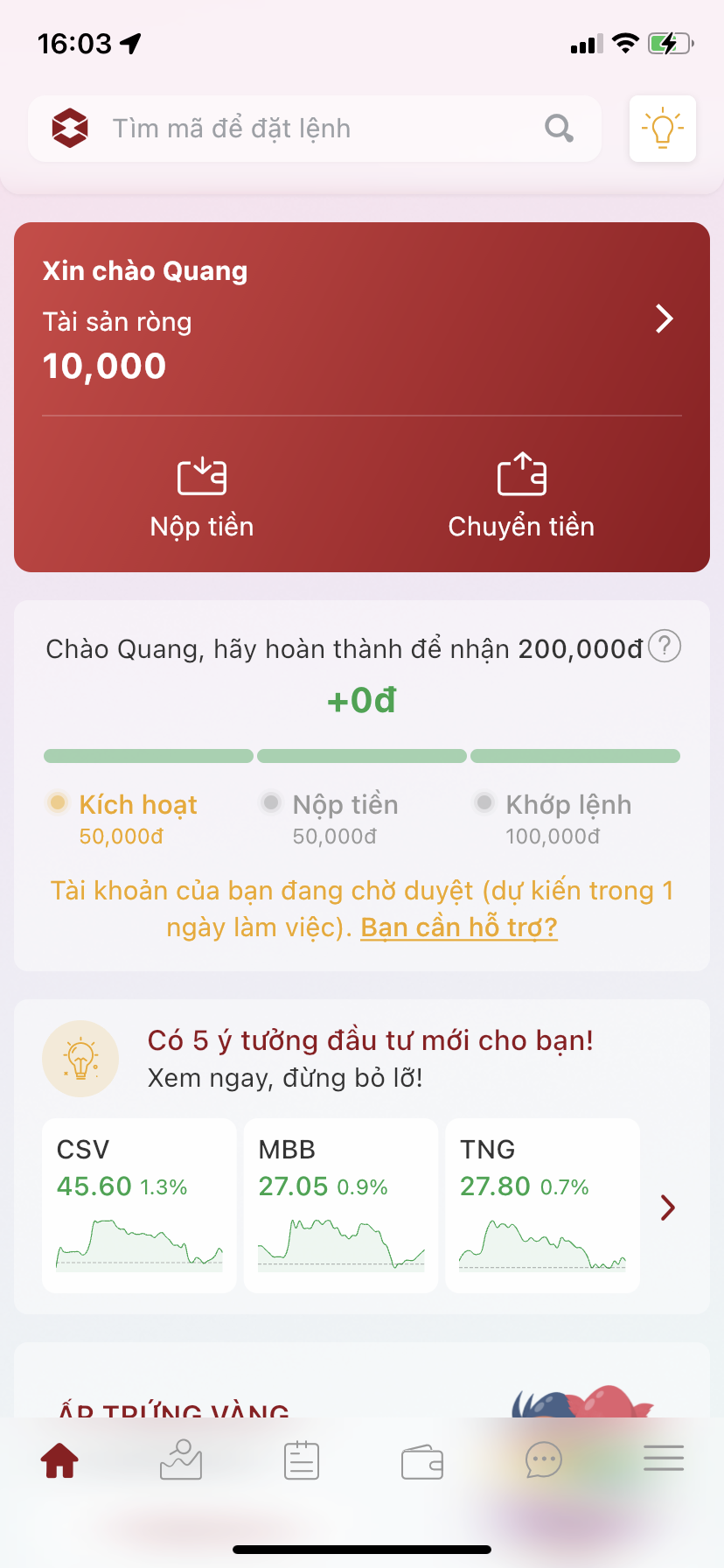Screen dimensions: 724x1568
Task: Open the TNG stock card
Action: (x=542, y=1205)
